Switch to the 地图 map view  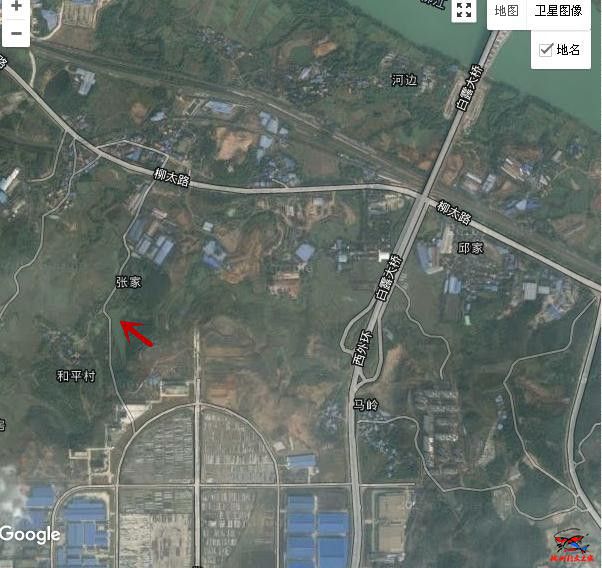[507, 11]
